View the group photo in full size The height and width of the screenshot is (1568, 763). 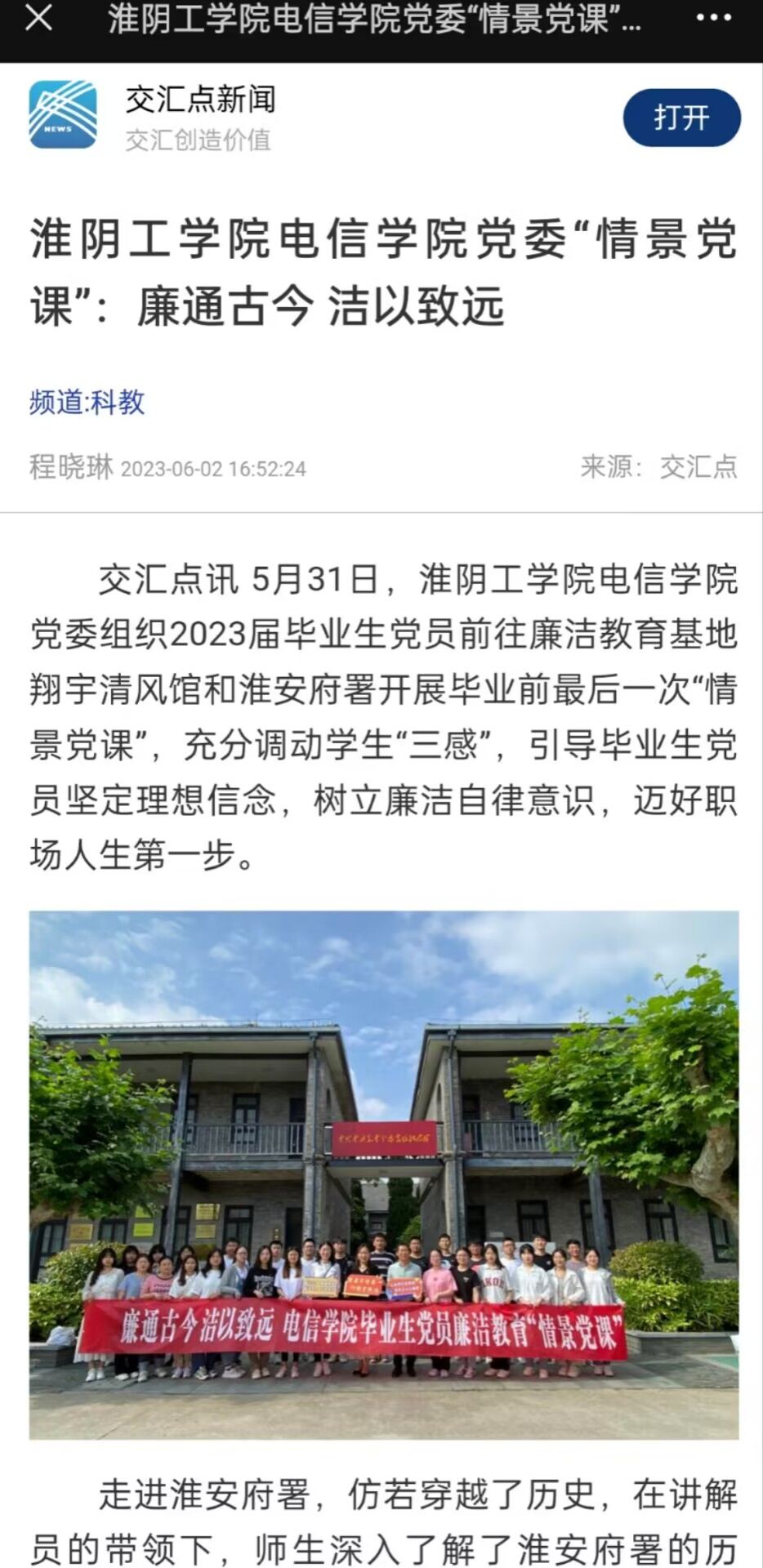coord(384,1174)
